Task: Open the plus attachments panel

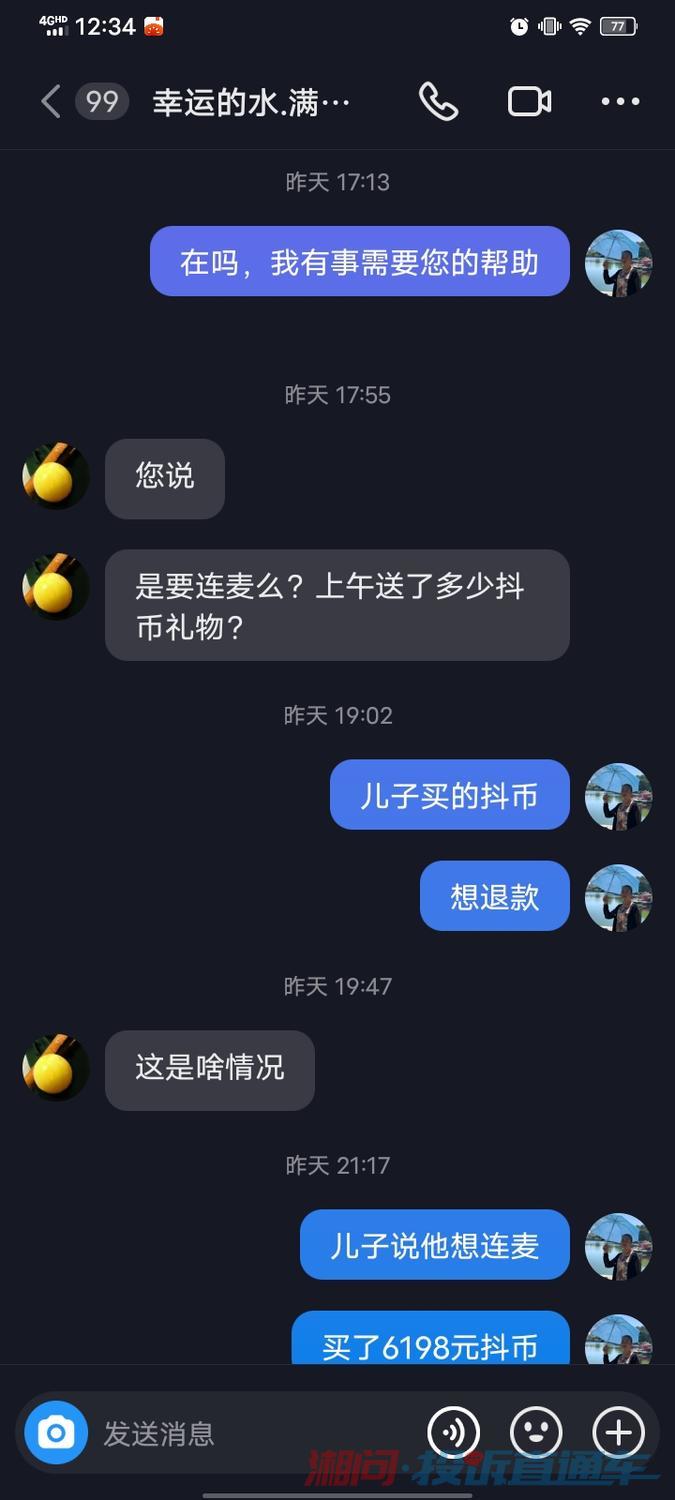Action: click(x=618, y=1433)
